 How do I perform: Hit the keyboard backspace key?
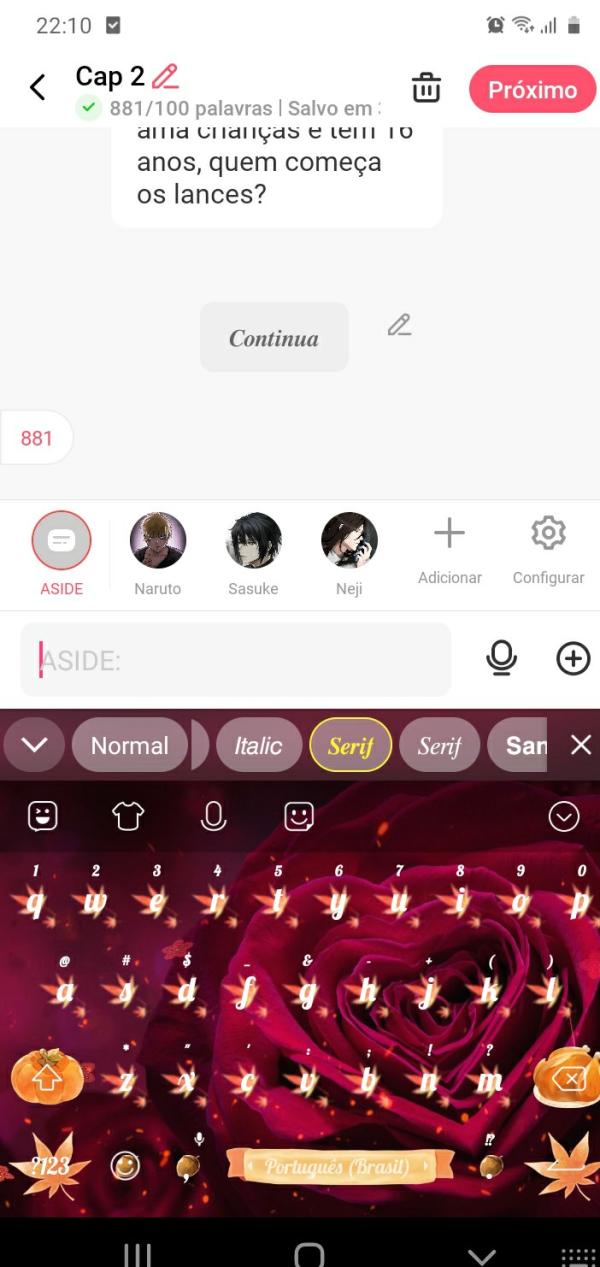click(566, 1078)
